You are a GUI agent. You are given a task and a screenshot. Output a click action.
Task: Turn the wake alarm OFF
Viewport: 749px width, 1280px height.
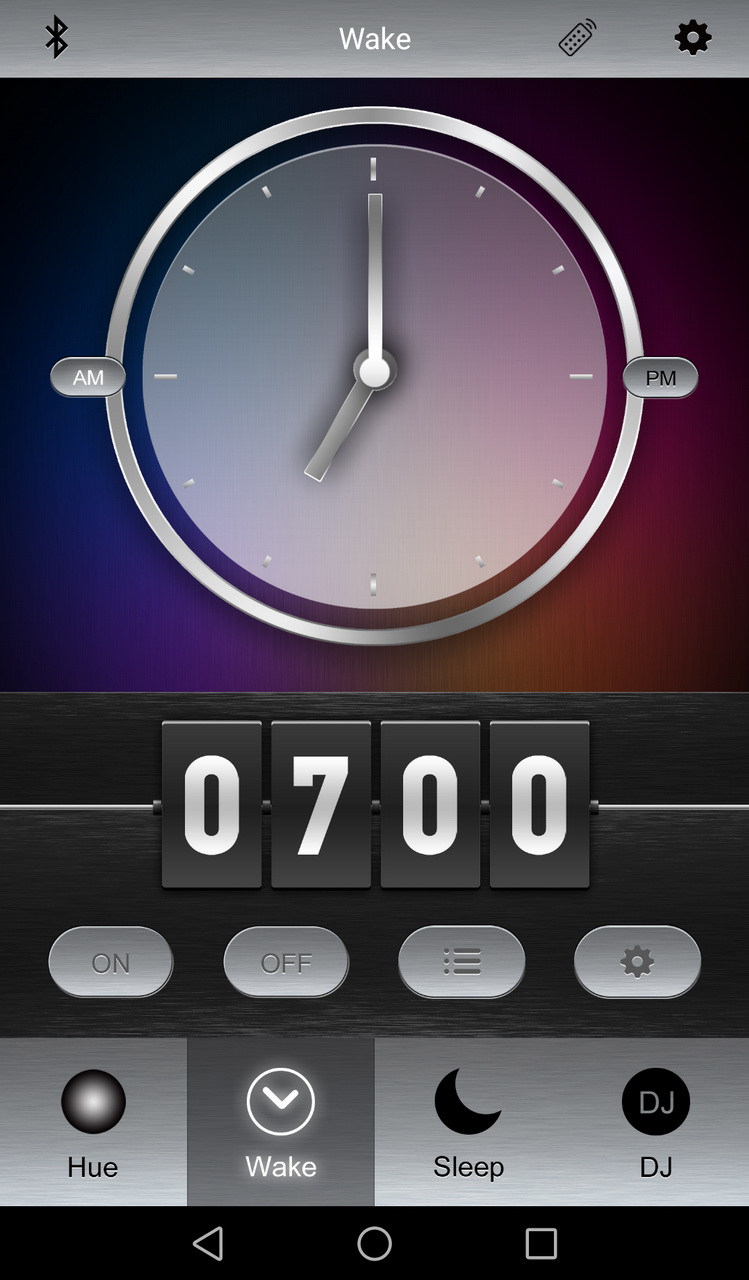click(x=286, y=961)
